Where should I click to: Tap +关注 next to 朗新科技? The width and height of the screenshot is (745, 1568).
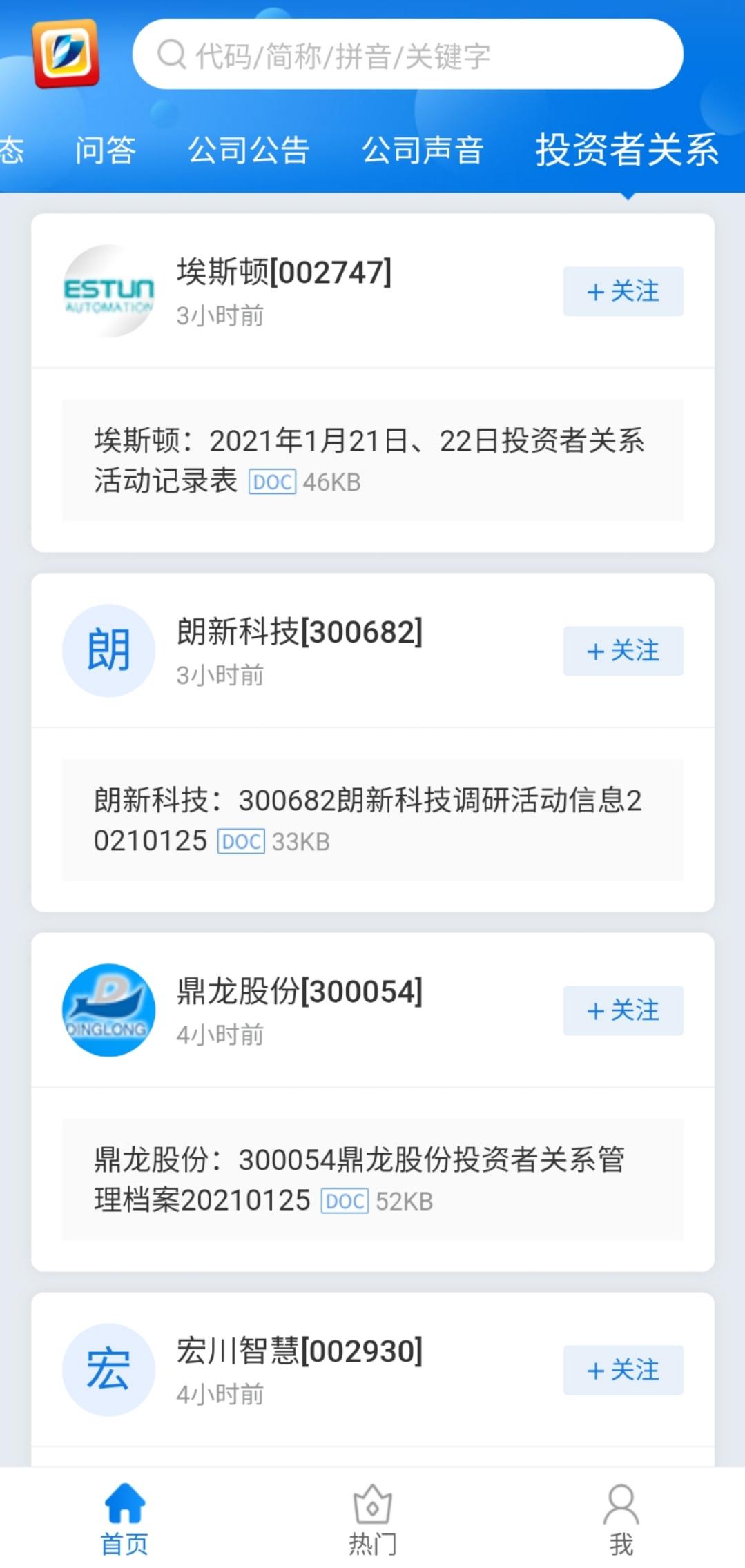[x=622, y=650]
